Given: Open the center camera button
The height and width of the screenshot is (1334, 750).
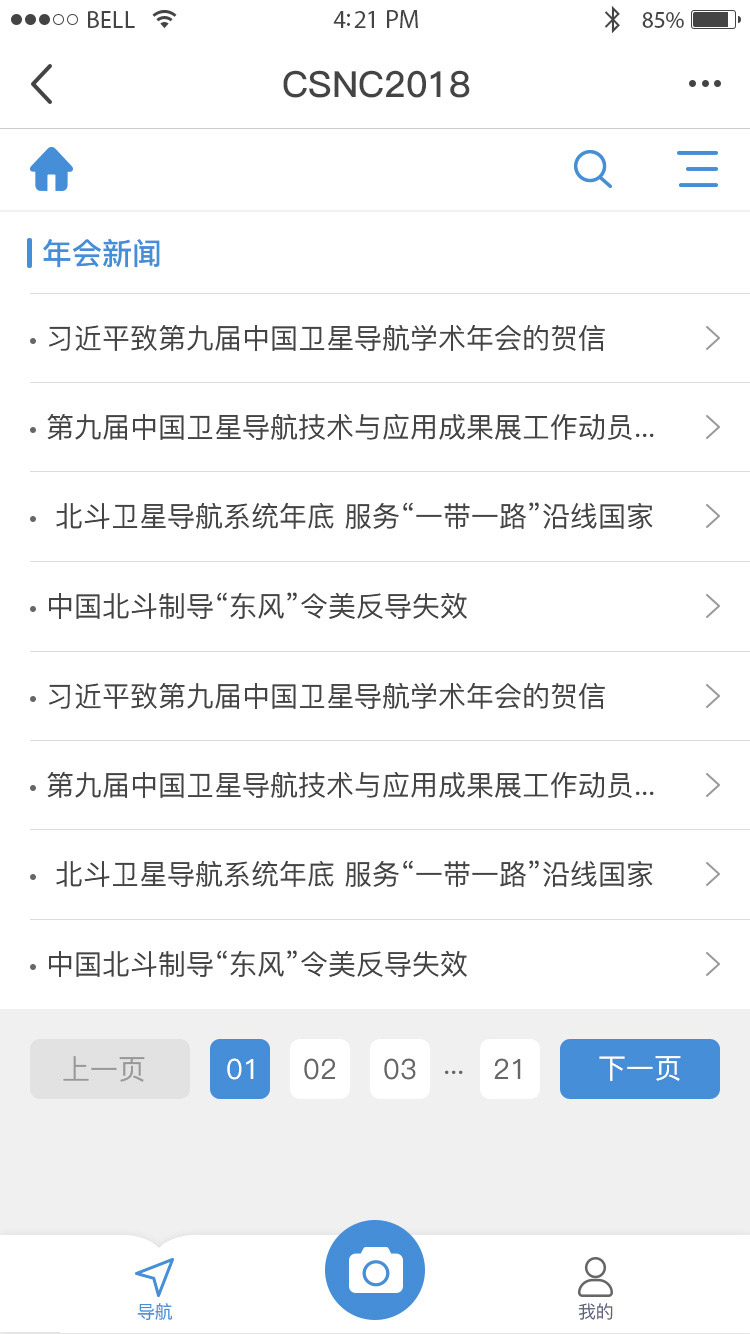Looking at the screenshot, I should point(375,1271).
